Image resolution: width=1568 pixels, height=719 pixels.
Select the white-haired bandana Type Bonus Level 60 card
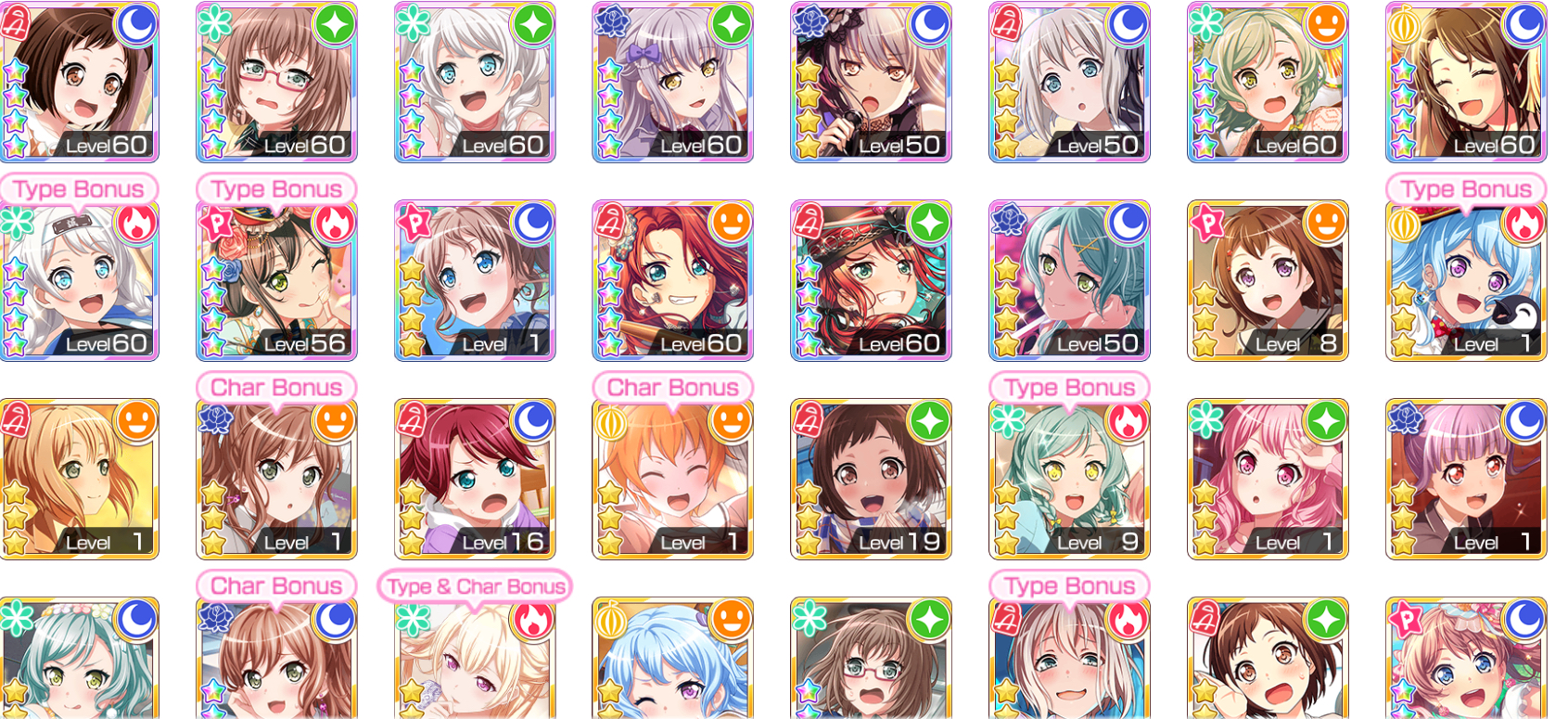click(79, 280)
